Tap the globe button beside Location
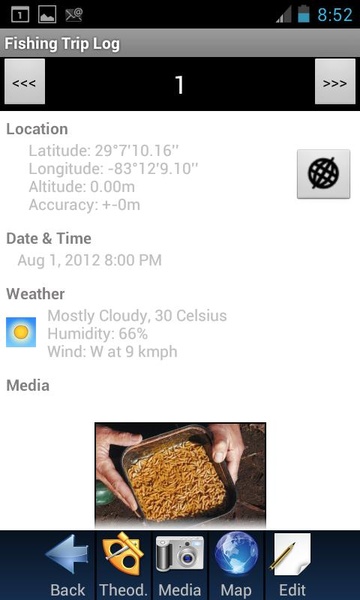The height and width of the screenshot is (600, 360). coord(324,174)
